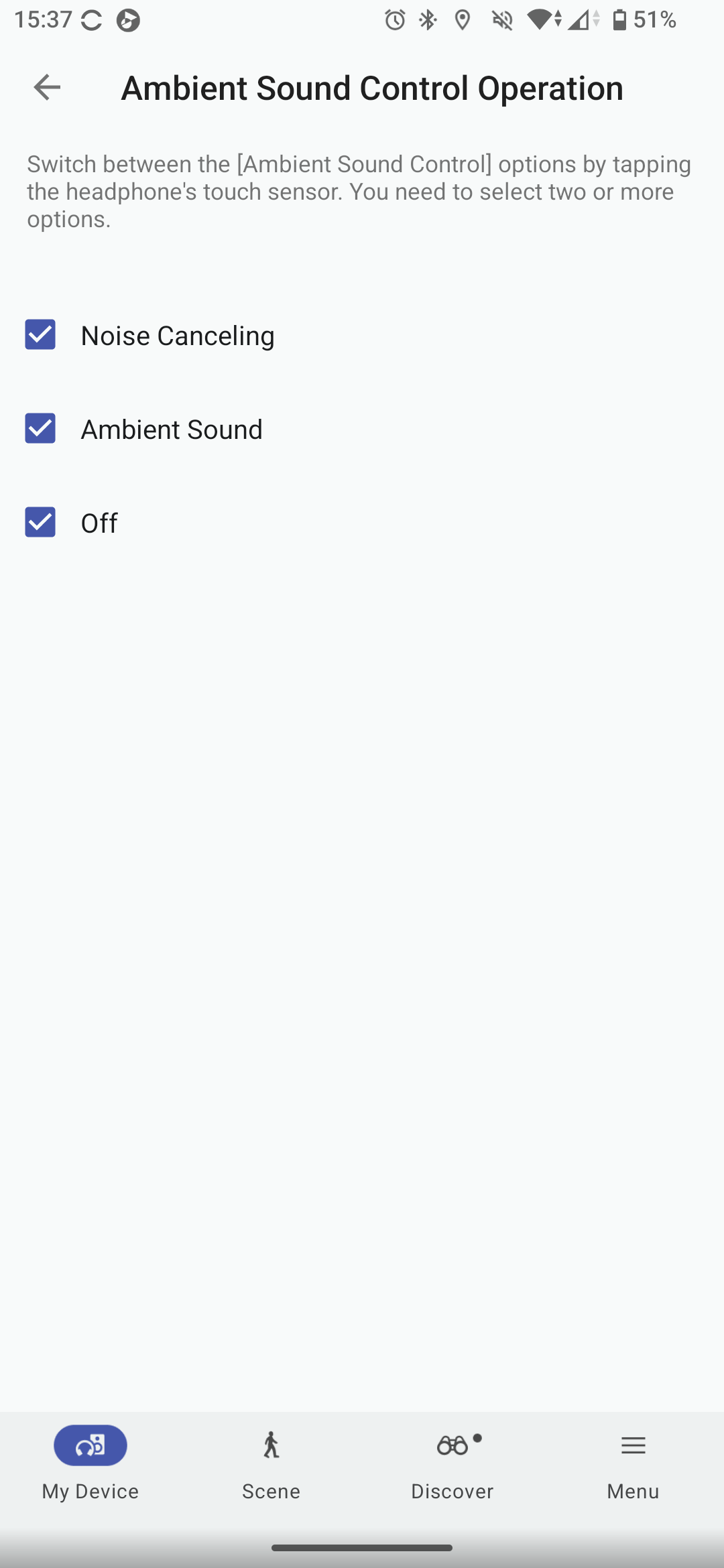Uncheck the Off option

[40, 522]
